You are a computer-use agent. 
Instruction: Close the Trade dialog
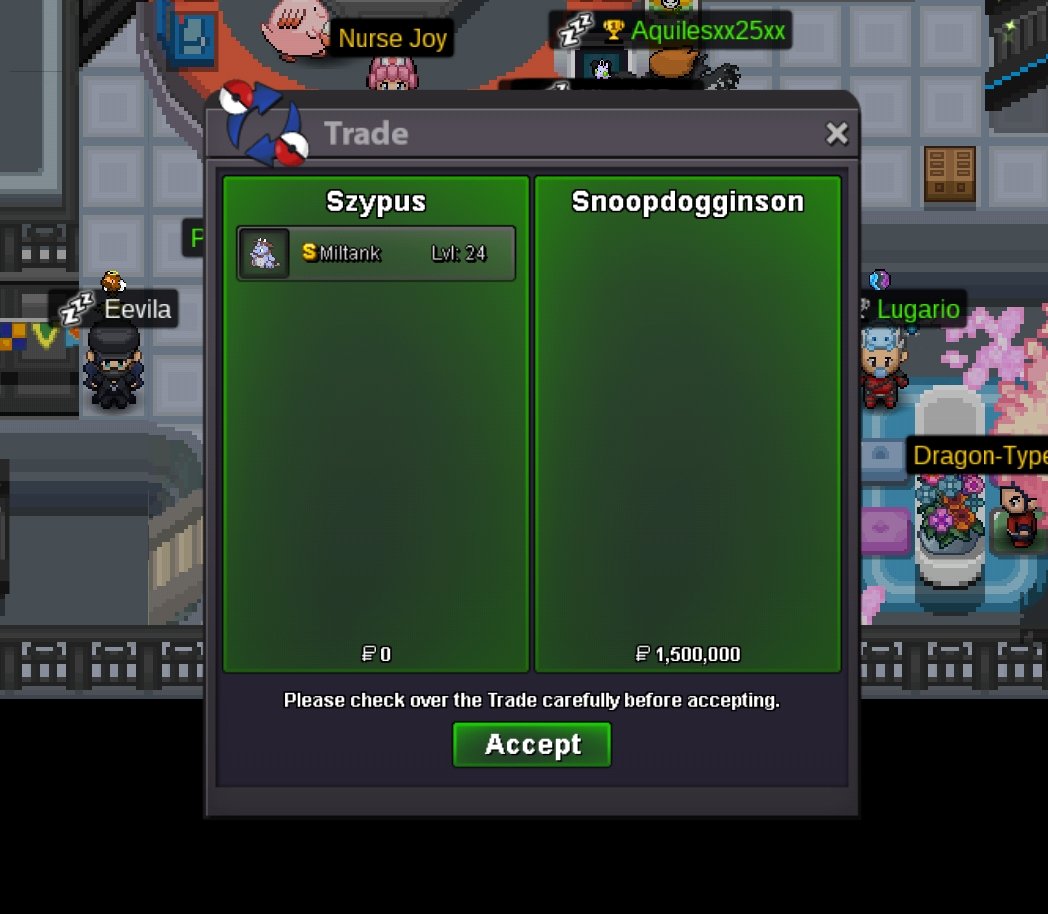[837, 134]
